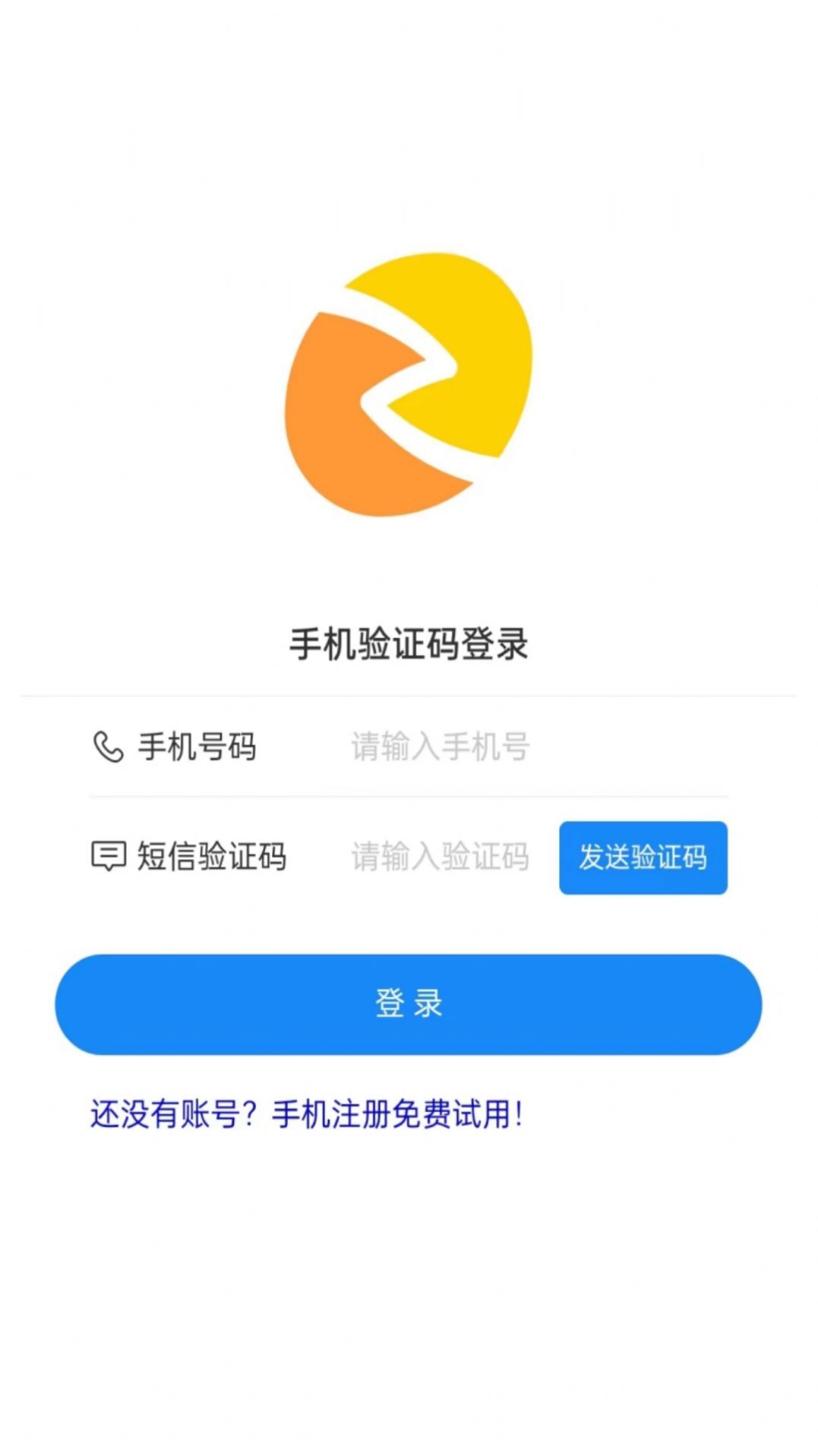Click the login button labeled 登 录
The width and height of the screenshot is (818, 1456).
(408, 1003)
